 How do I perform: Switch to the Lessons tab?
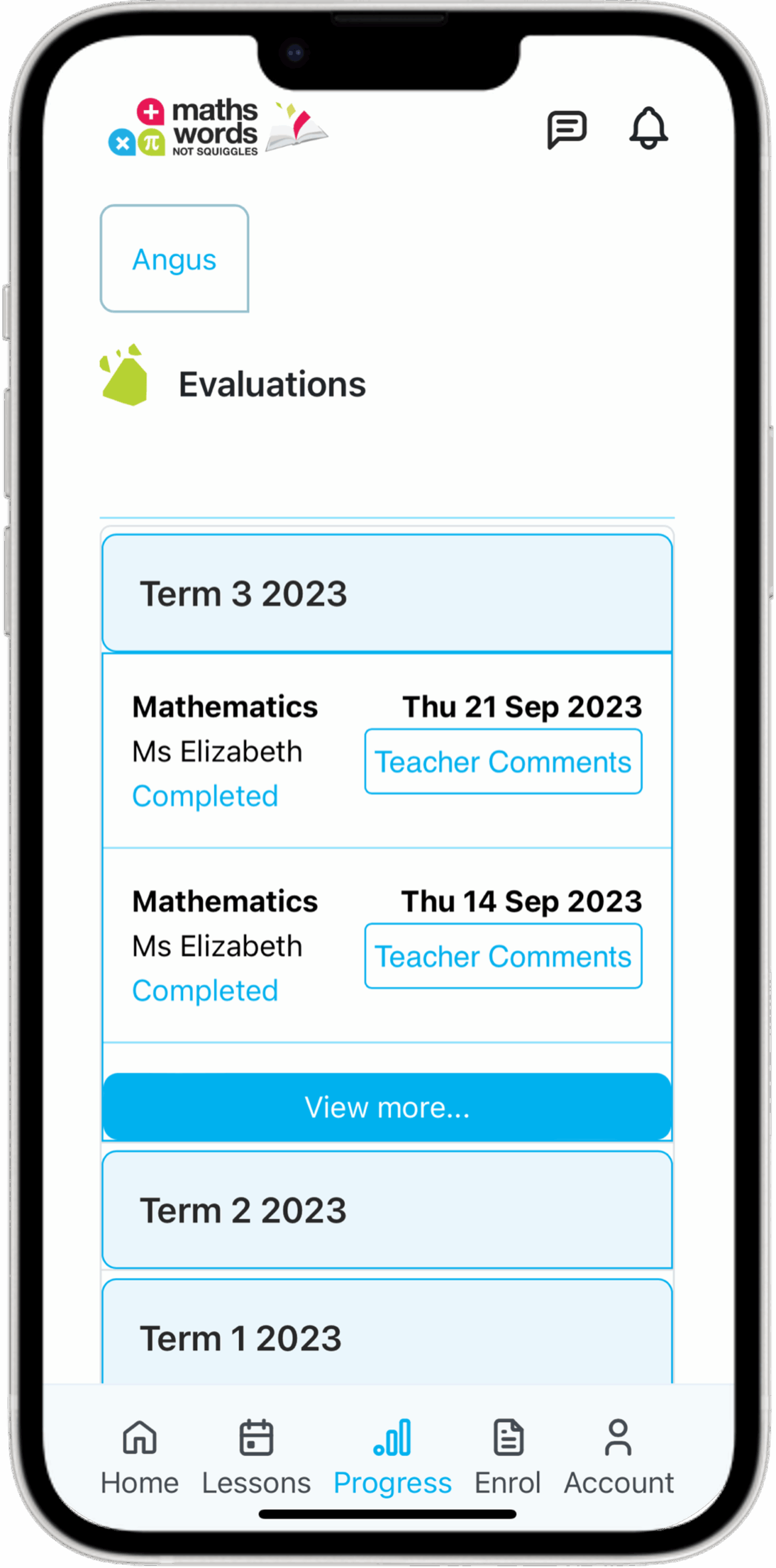click(x=256, y=1457)
